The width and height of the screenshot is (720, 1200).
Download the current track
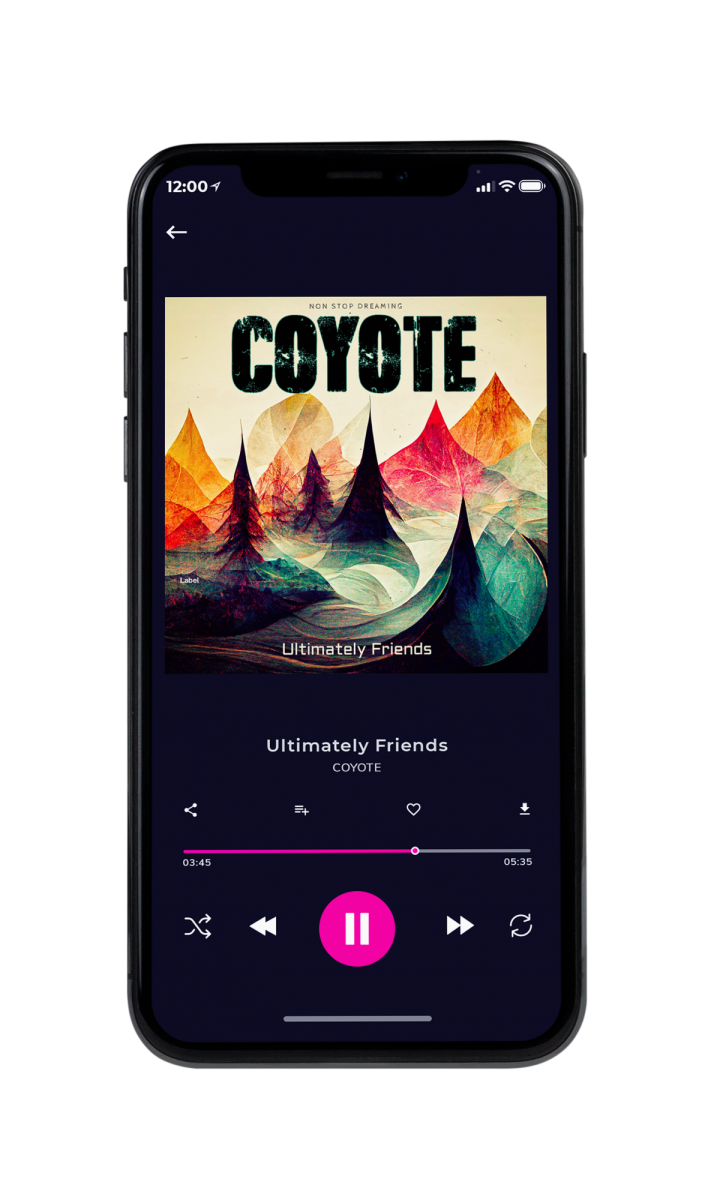point(524,810)
